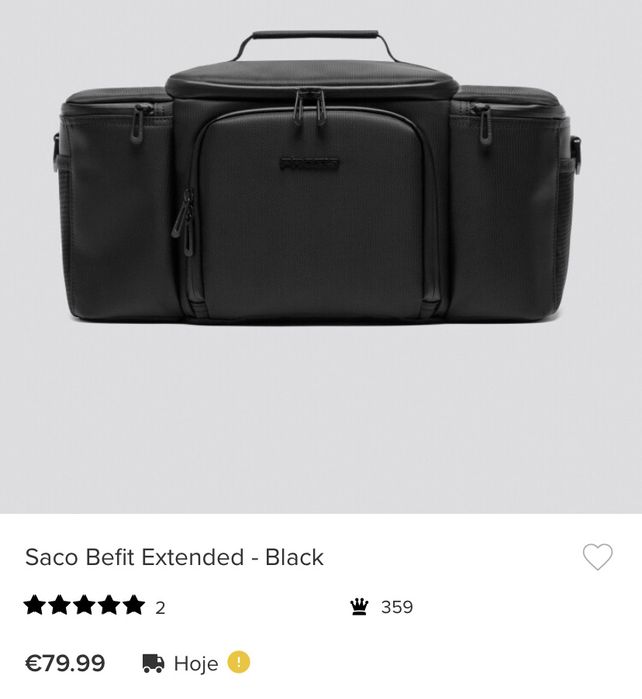Screen dimensions: 642x699
Task: Add Saco Befit Extended to wishlist
Action: (x=597, y=557)
